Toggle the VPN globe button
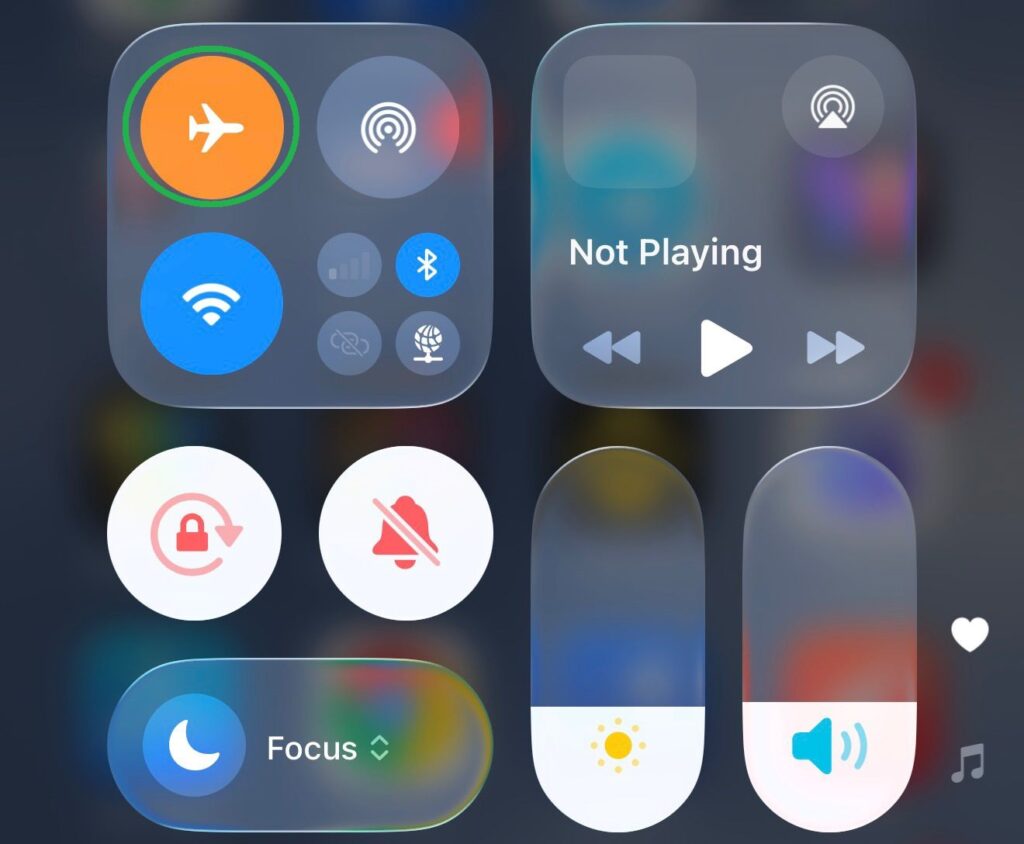 pyautogui.click(x=428, y=343)
